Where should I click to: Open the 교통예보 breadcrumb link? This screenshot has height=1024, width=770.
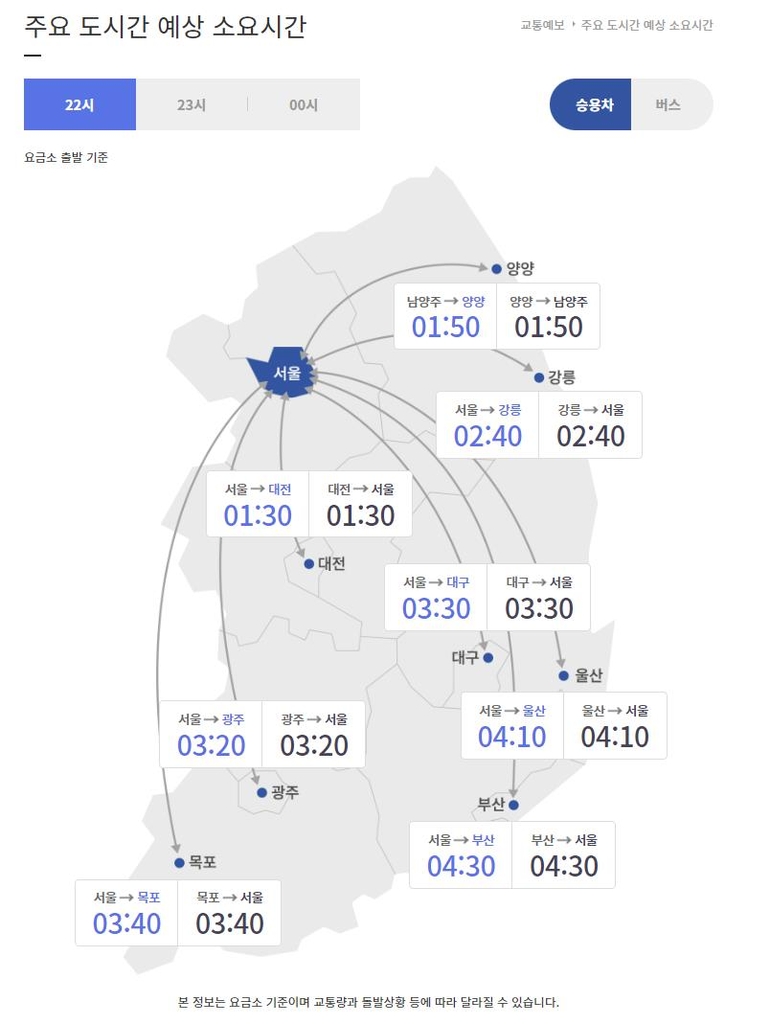click(x=542, y=26)
